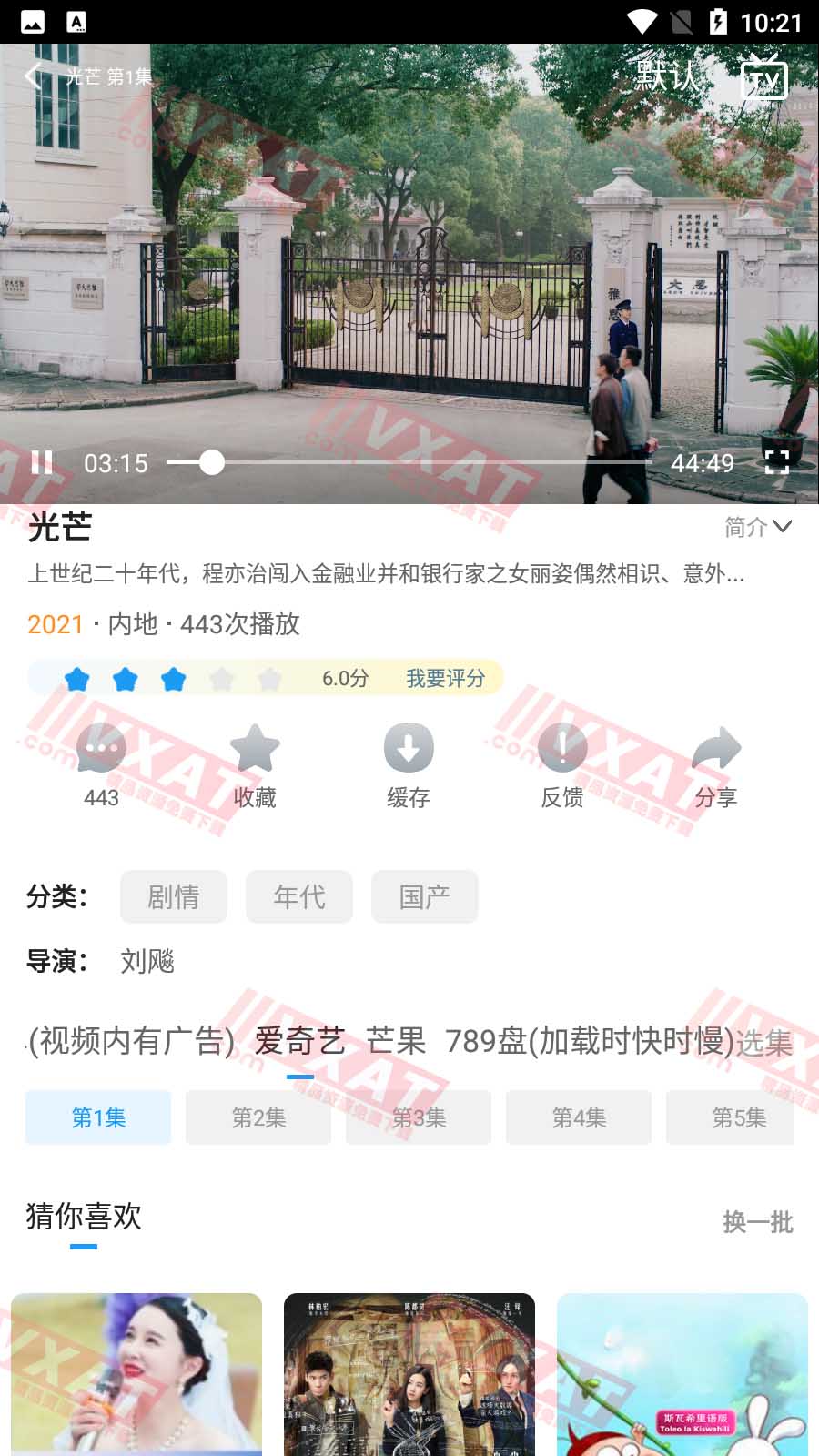819x1456 pixels.
Task: Go back from the video player
Action: [x=34, y=76]
